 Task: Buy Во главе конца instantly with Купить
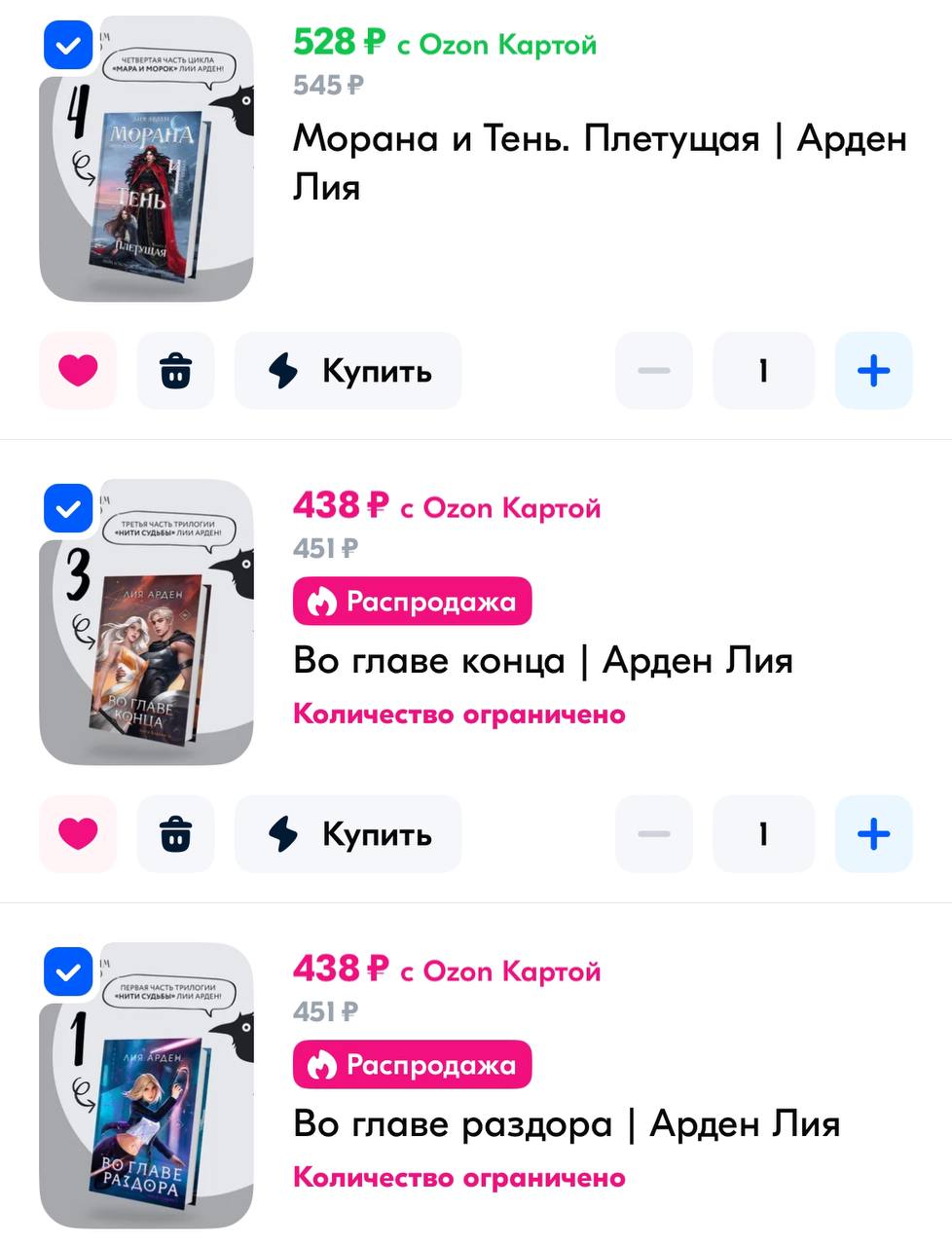coord(348,834)
